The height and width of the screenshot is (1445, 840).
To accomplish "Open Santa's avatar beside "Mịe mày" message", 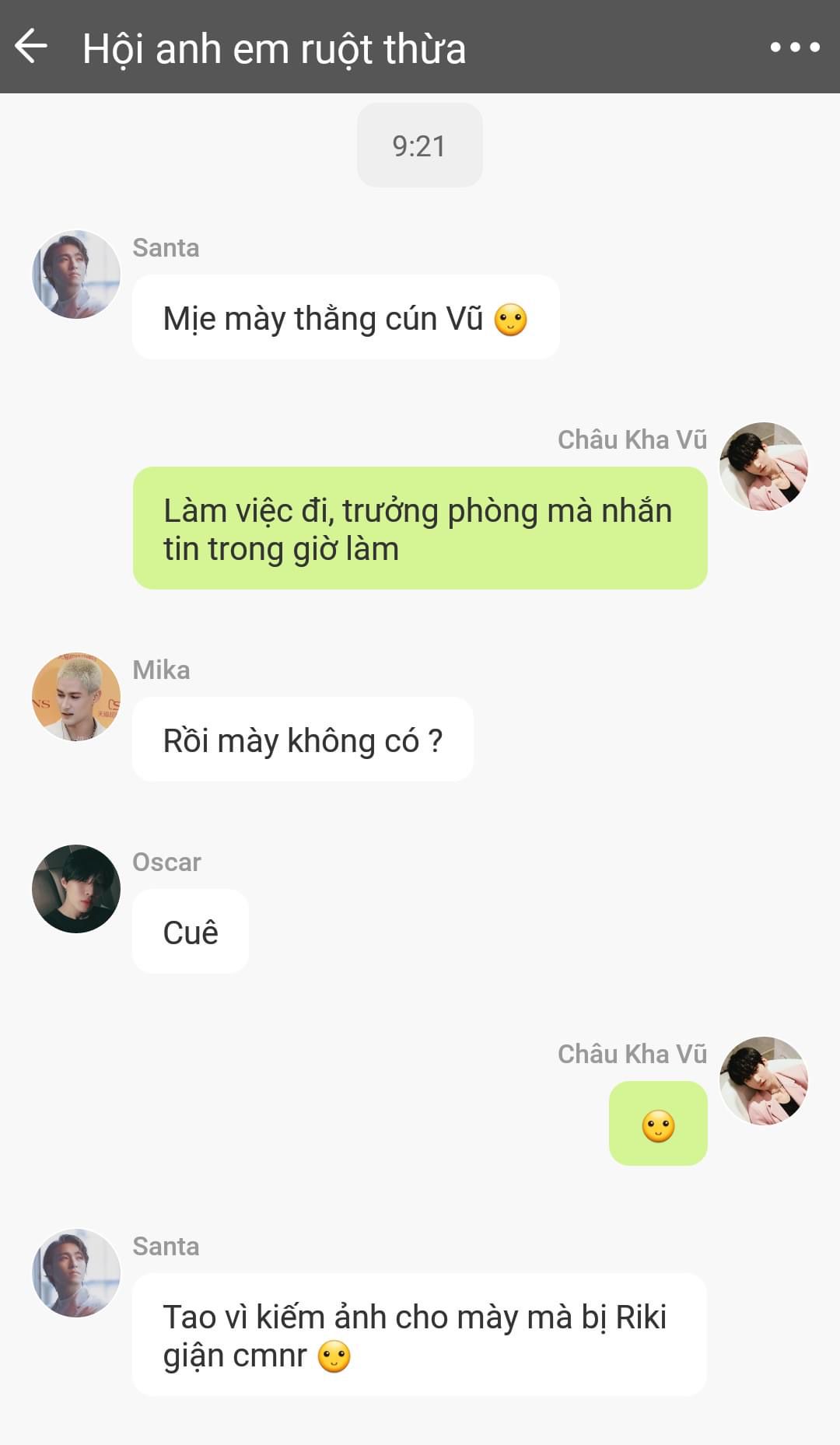I will 76,275.
